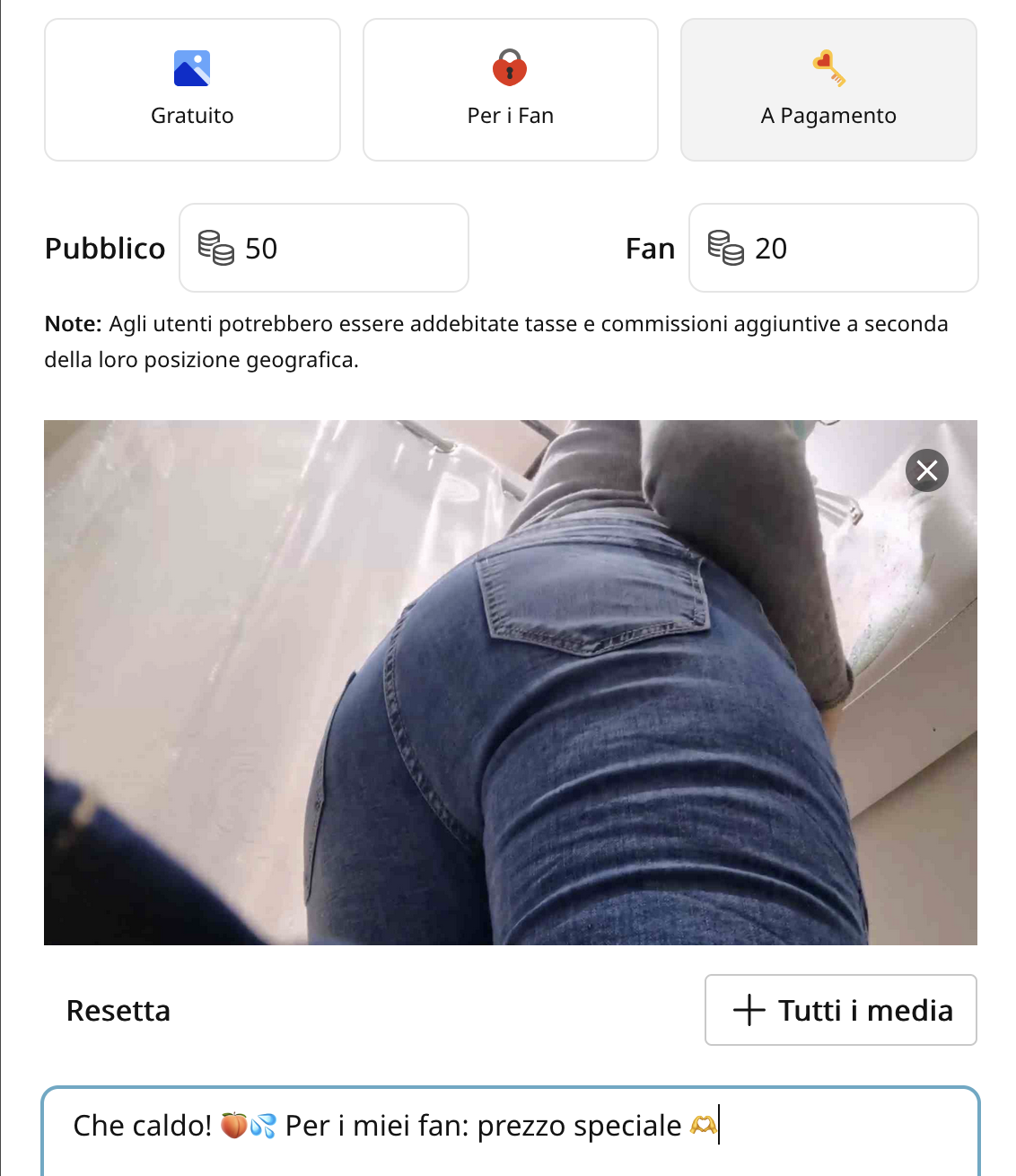Select the A Pagamento option
Viewport: 1016px width, 1176px height.
pos(828,90)
